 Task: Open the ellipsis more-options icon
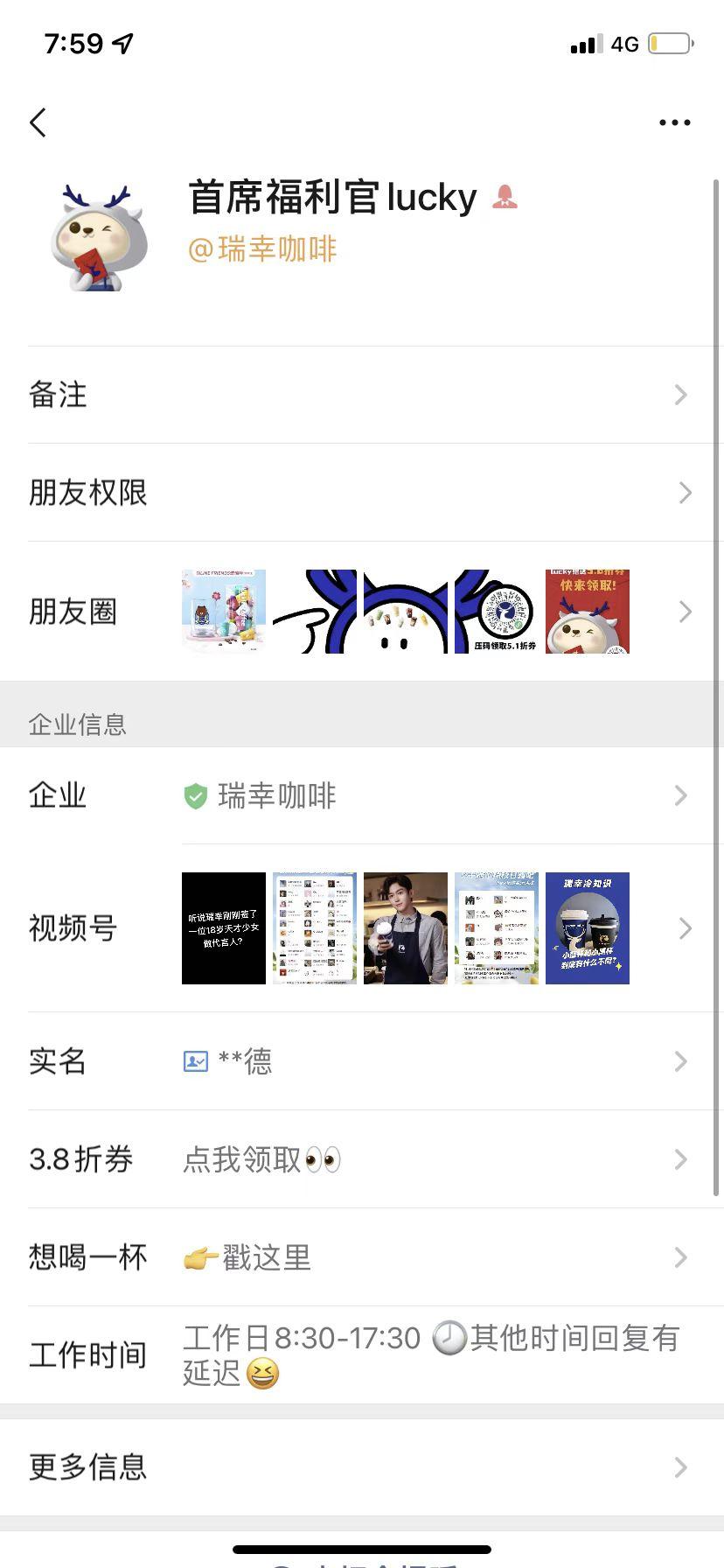(x=673, y=122)
